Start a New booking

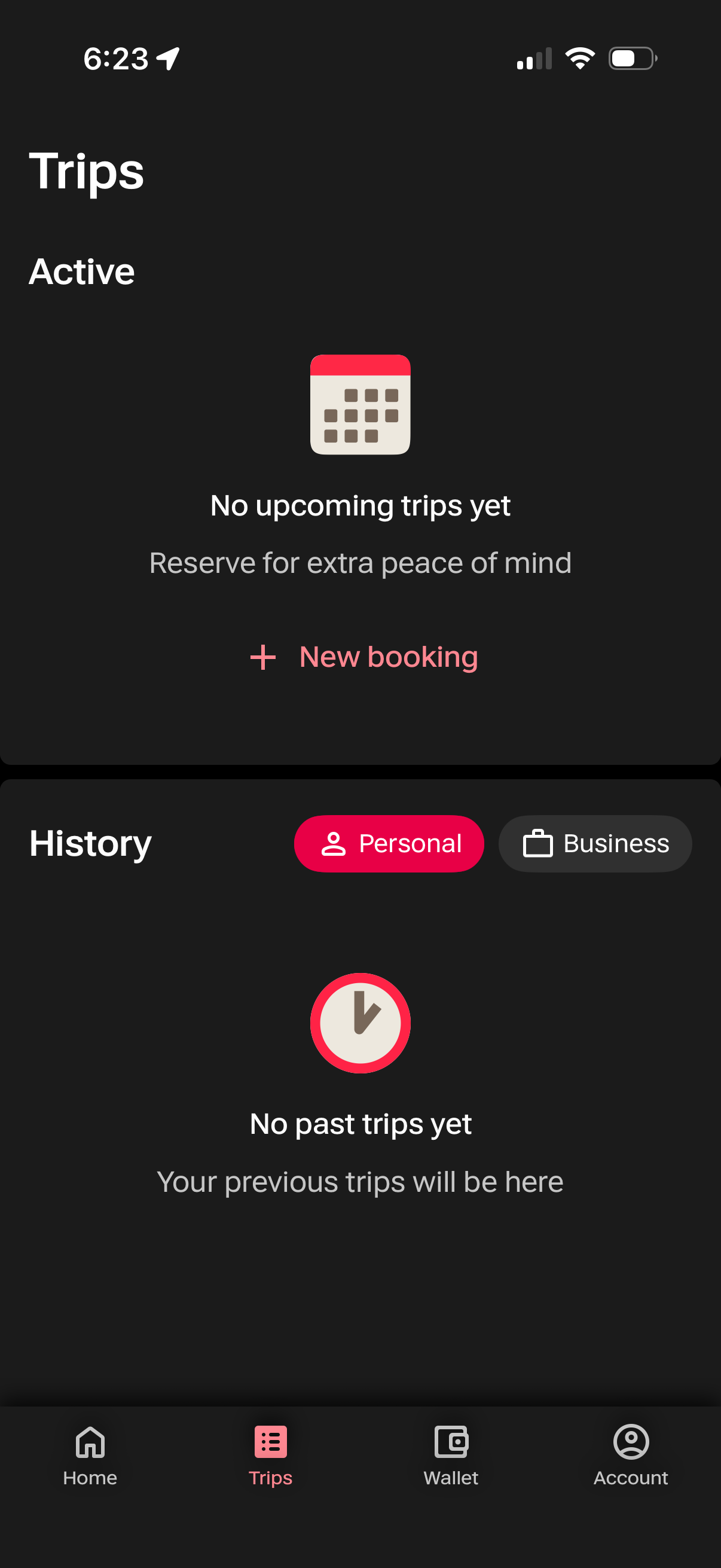[387, 657]
